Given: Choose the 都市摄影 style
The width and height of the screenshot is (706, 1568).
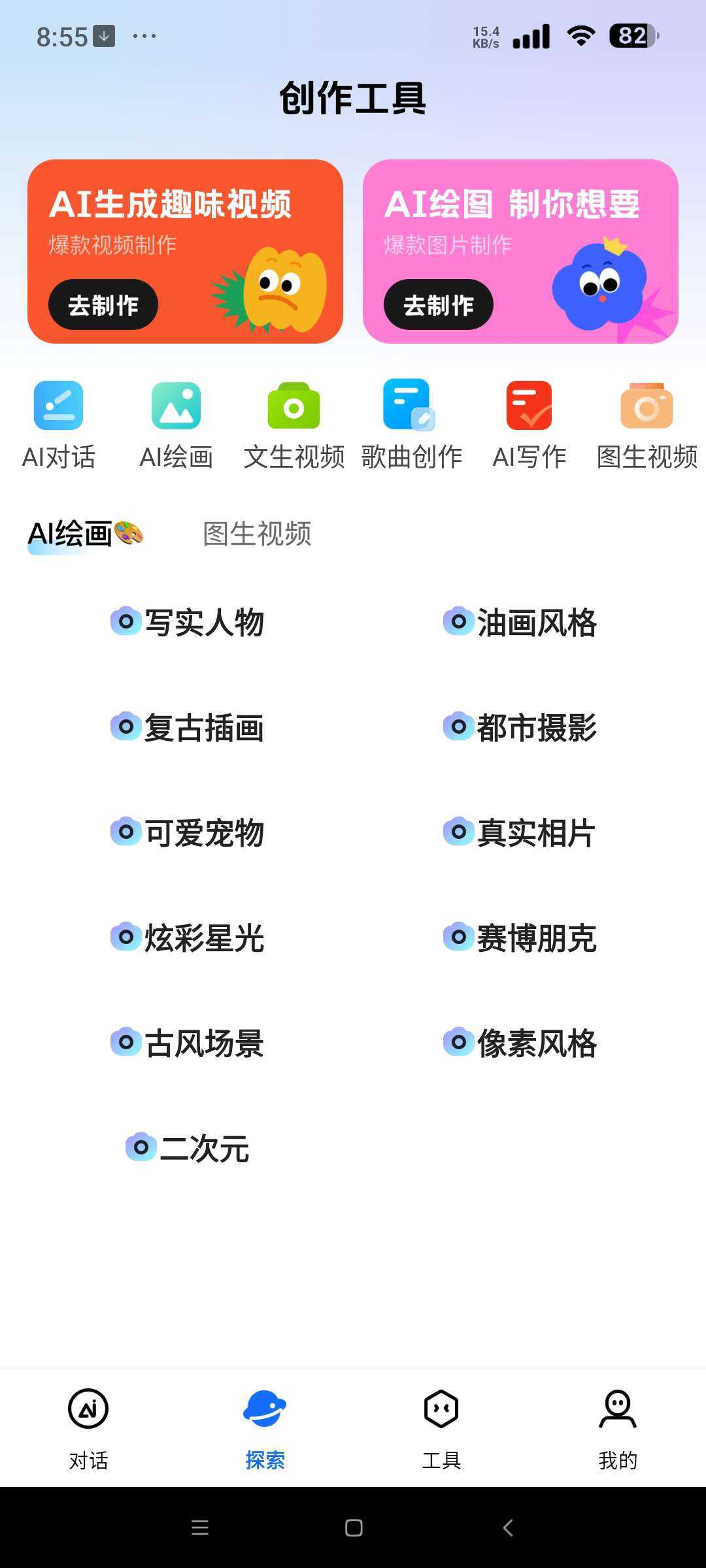Looking at the screenshot, I should point(520,727).
